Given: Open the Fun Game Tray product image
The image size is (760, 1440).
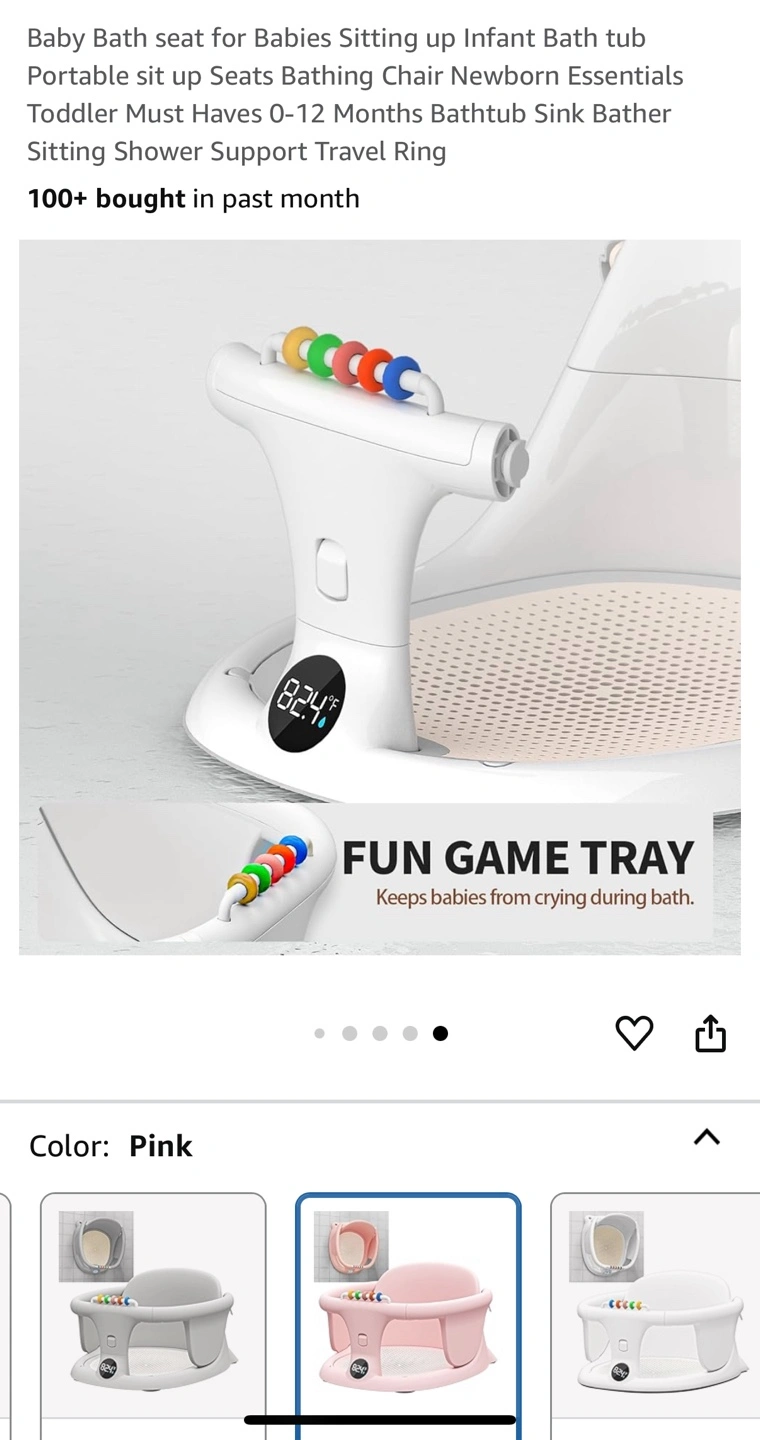Looking at the screenshot, I should pos(380,597).
